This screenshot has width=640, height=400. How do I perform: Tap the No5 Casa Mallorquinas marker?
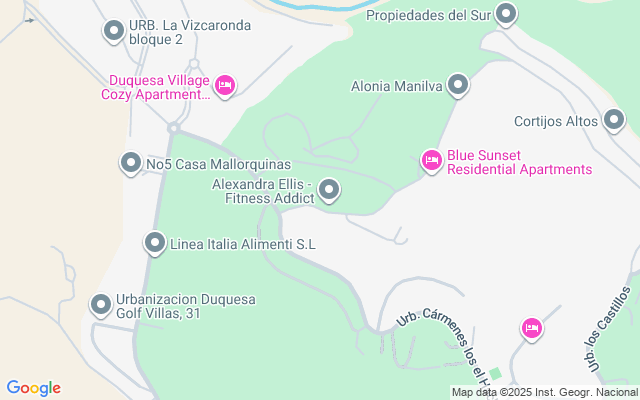coord(131,162)
